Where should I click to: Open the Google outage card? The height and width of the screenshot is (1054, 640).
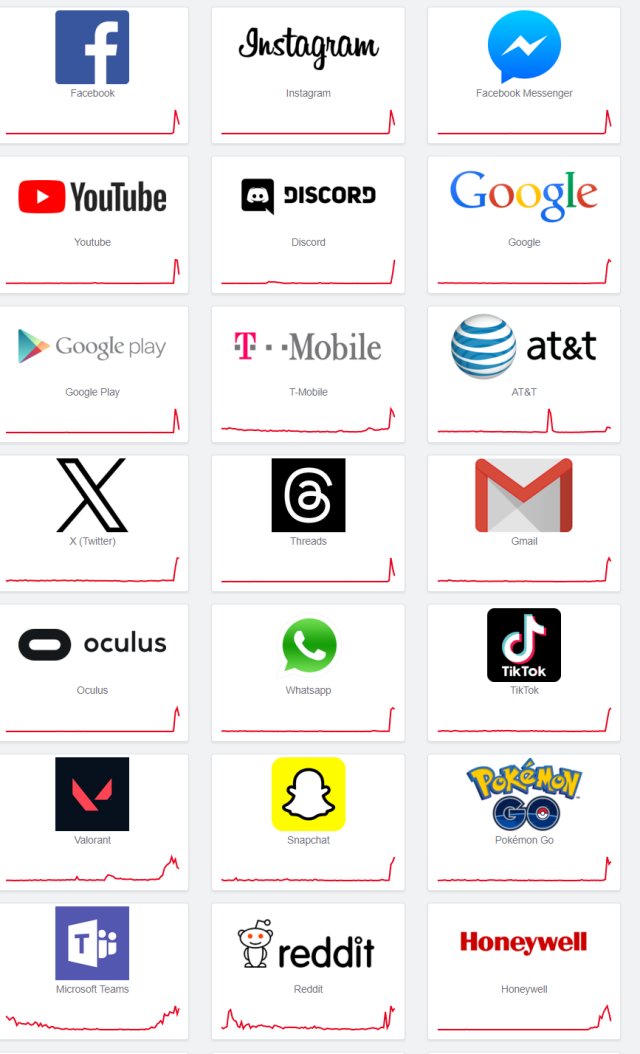click(x=524, y=220)
